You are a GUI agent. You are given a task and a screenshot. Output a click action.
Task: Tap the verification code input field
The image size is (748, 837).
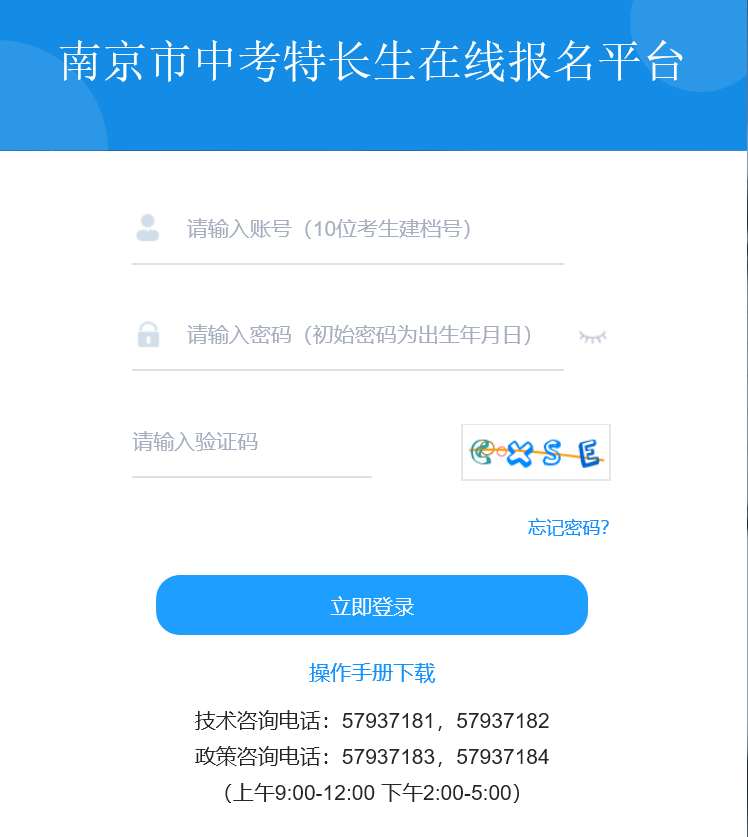tap(250, 442)
